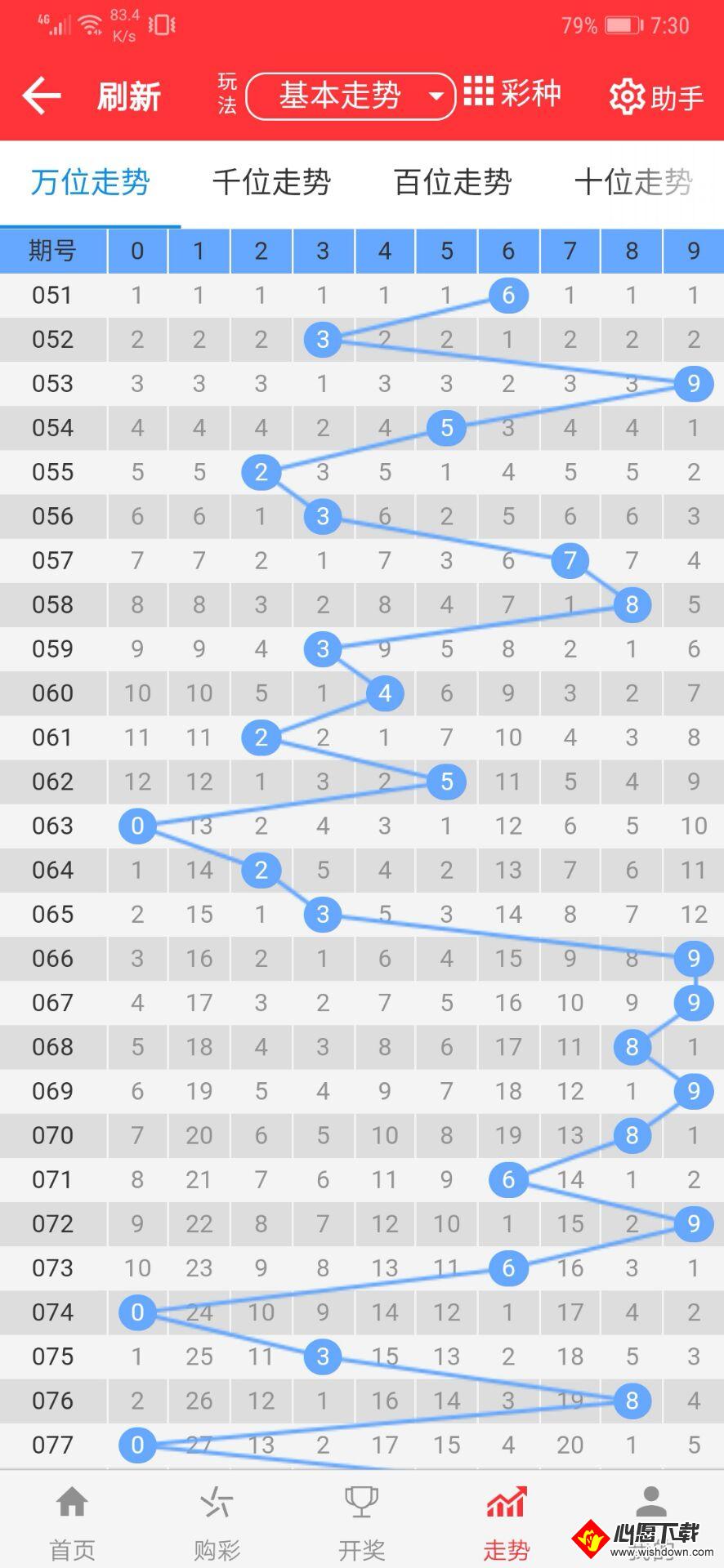Open the 购彩 purchase tab

217,1521
